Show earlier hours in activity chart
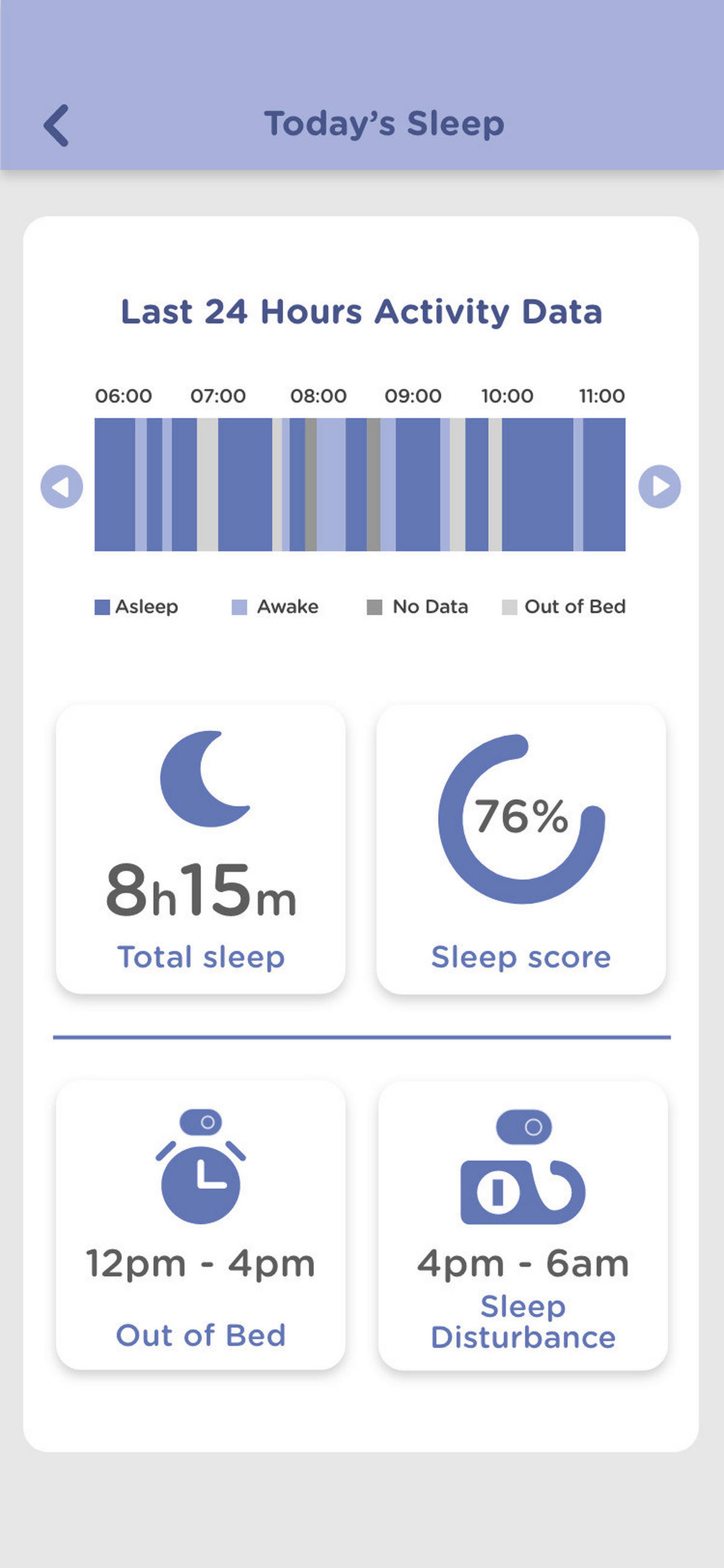724x1568 pixels. tap(62, 486)
